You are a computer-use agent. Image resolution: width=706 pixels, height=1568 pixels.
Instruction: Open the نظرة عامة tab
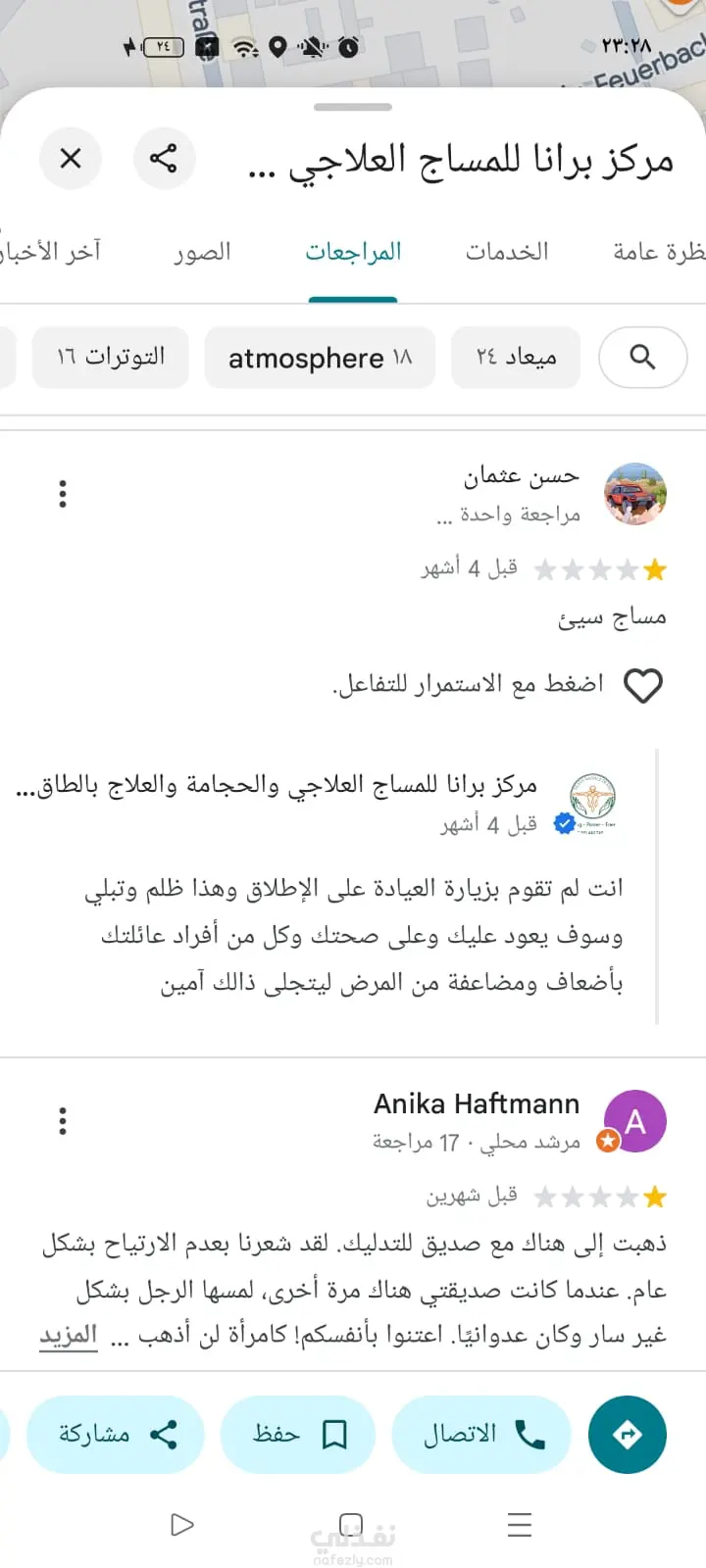click(659, 252)
